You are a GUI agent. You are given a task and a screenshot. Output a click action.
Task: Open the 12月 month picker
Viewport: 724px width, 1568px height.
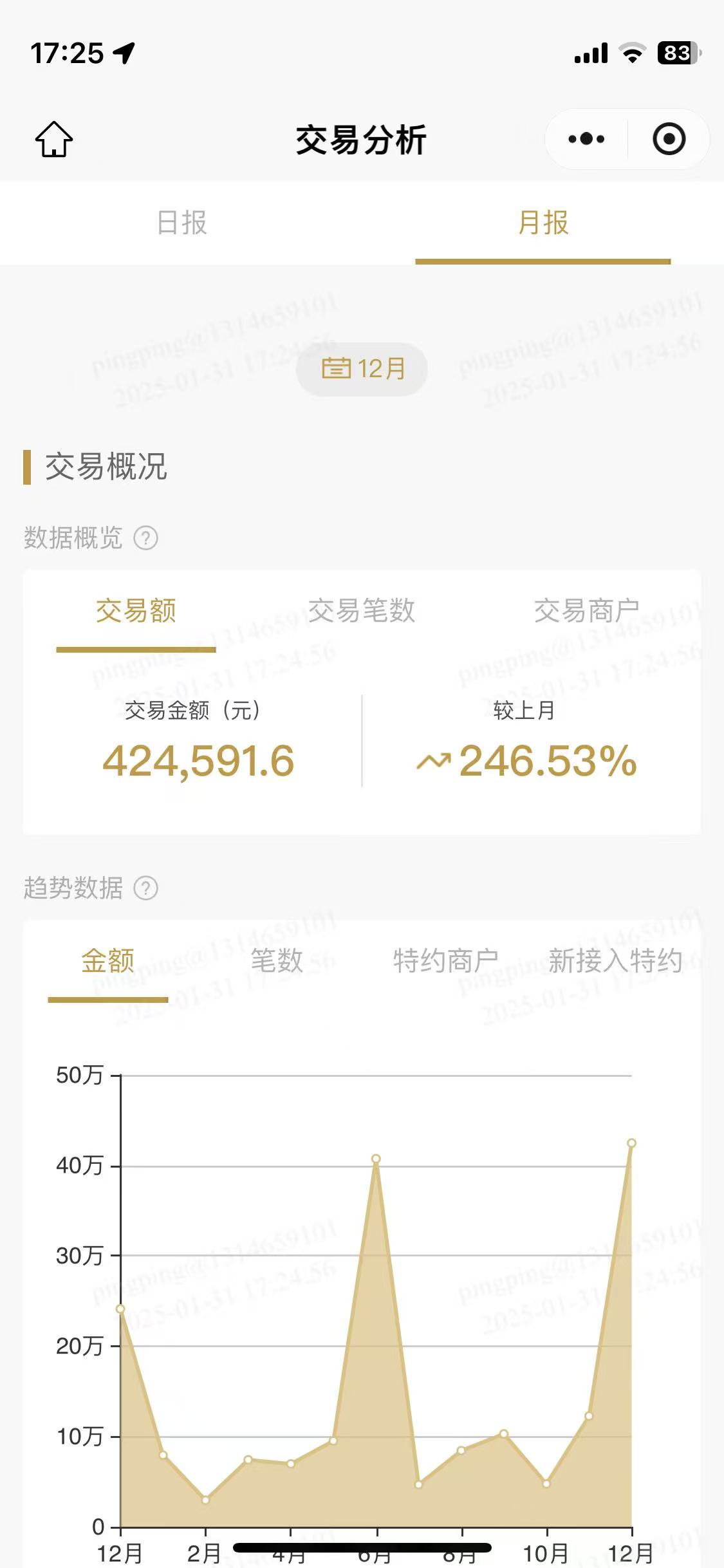[362, 369]
